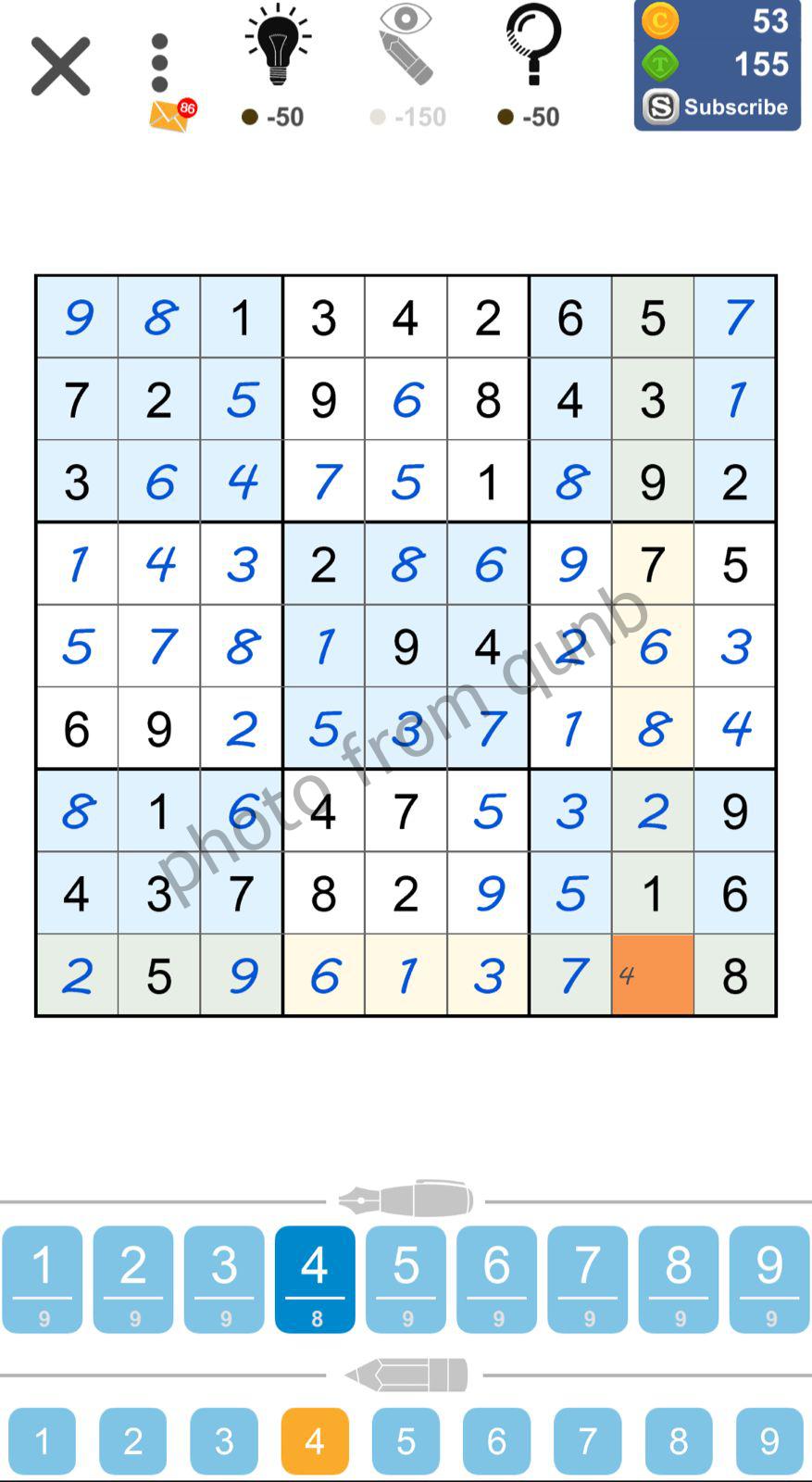The height and width of the screenshot is (1482, 812).
Task: Select number 9 on the pen keypad
Action: click(x=767, y=1279)
